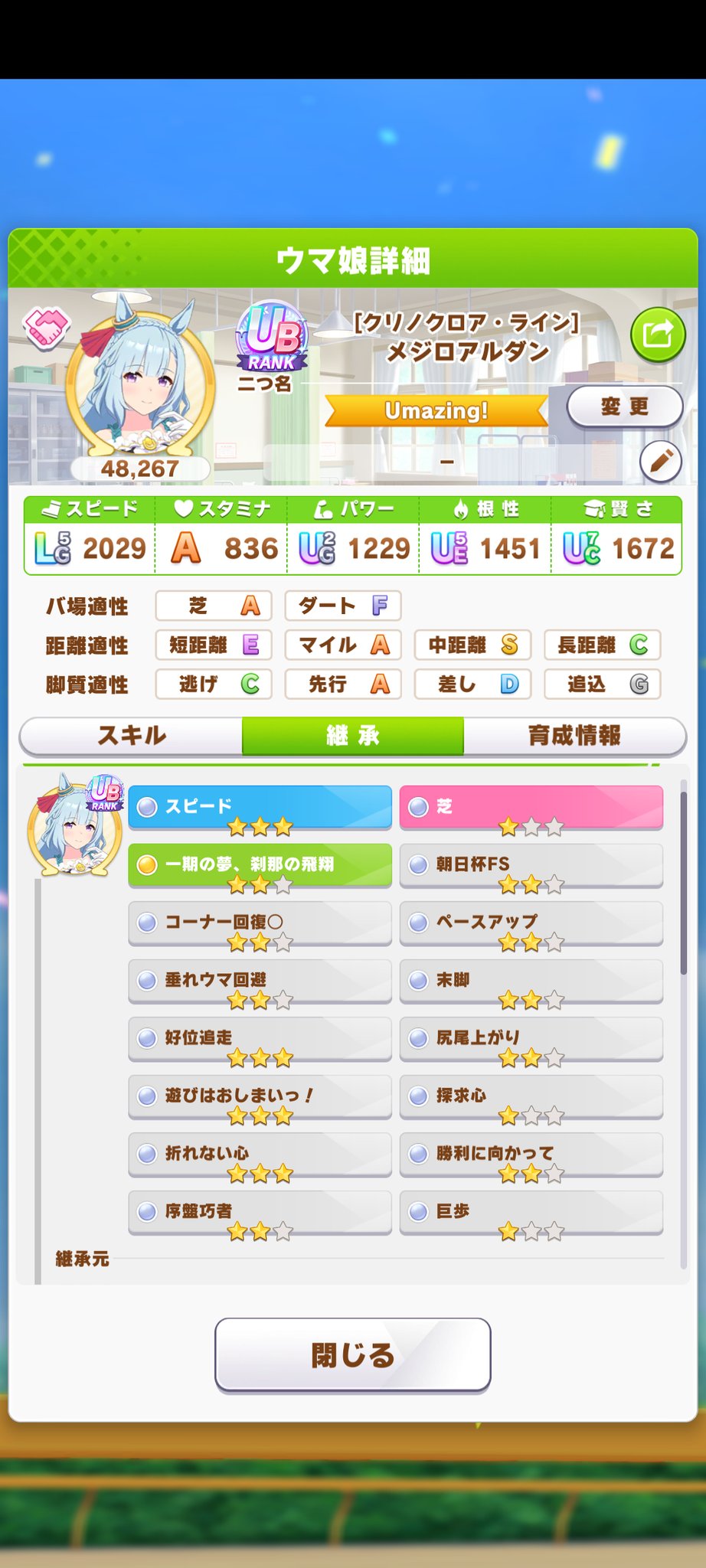Viewport: 706px width, 1568px height.
Task: Tap the 変更 button
Action: [624, 407]
